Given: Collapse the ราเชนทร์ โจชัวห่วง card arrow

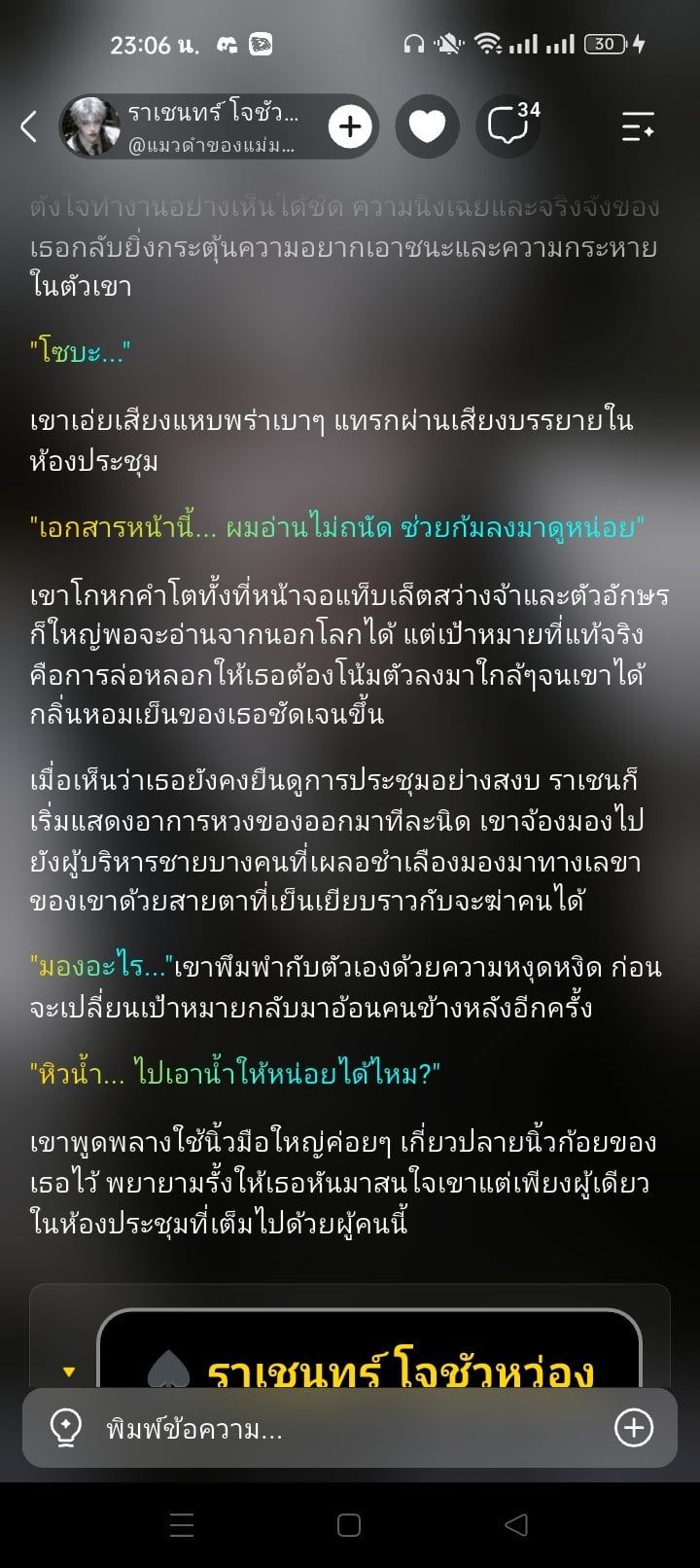Looking at the screenshot, I should [69, 1372].
